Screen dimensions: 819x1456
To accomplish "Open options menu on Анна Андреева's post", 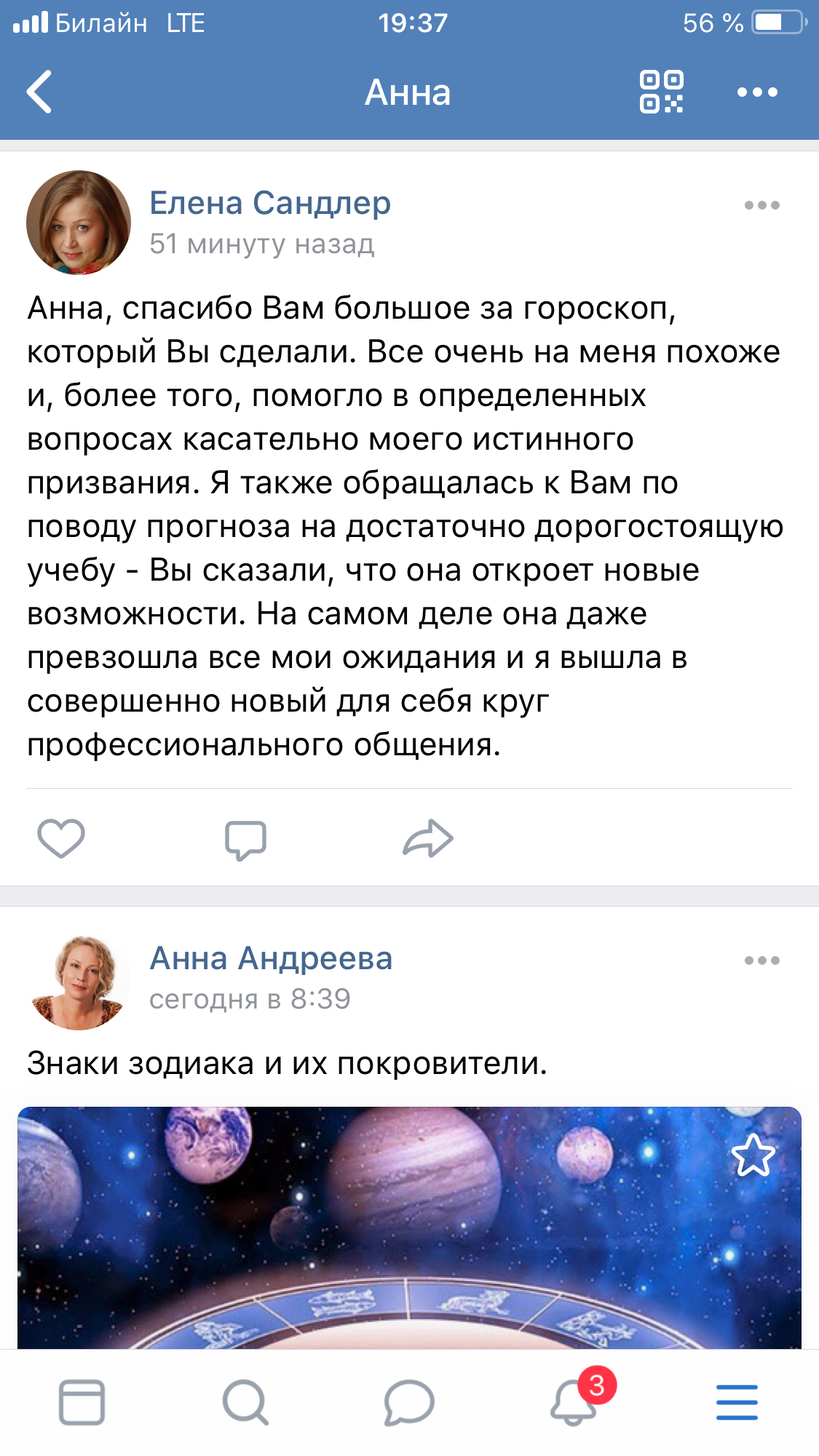I will tap(761, 960).
